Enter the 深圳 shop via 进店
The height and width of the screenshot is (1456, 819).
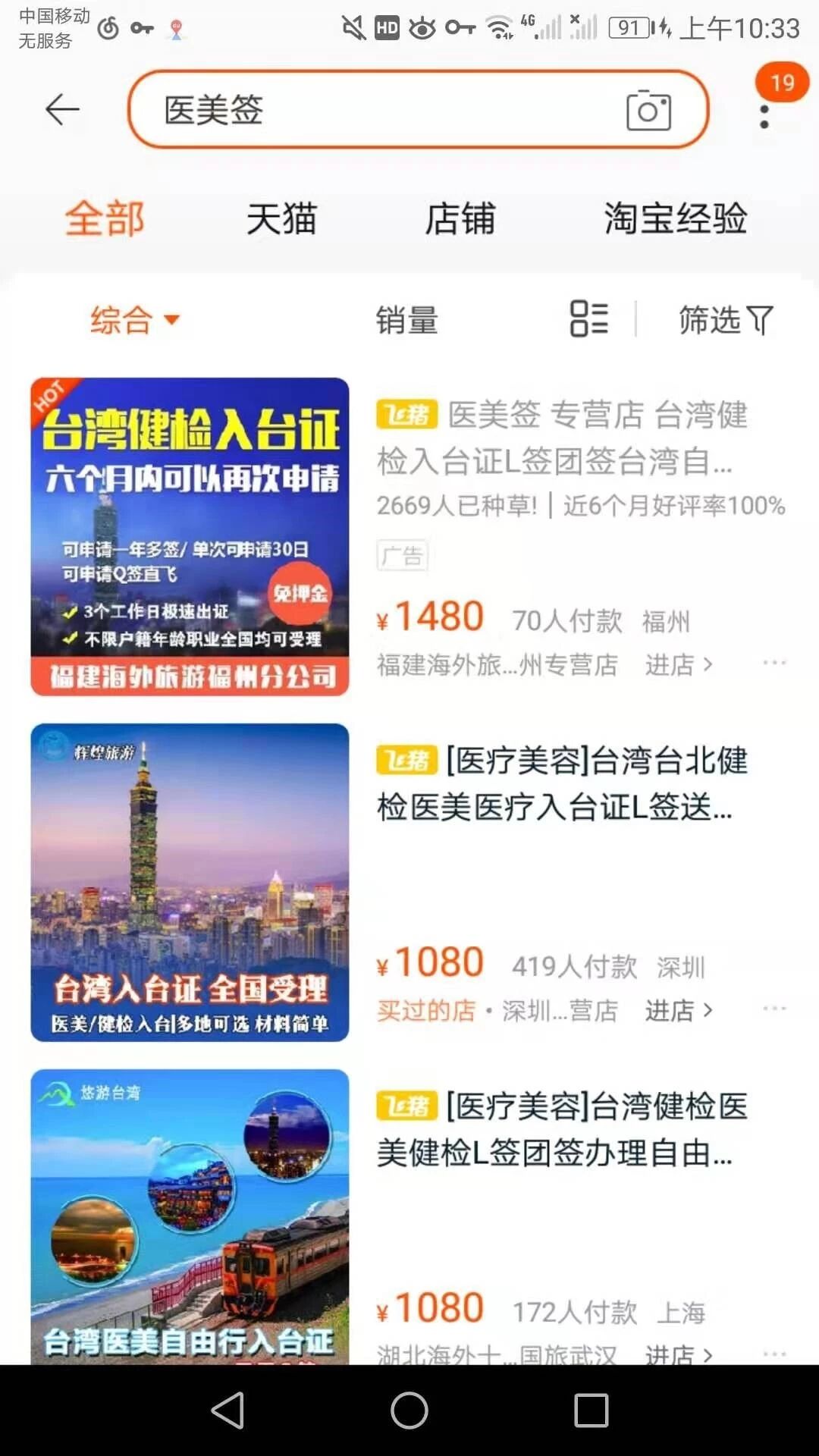[x=678, y=1011]
